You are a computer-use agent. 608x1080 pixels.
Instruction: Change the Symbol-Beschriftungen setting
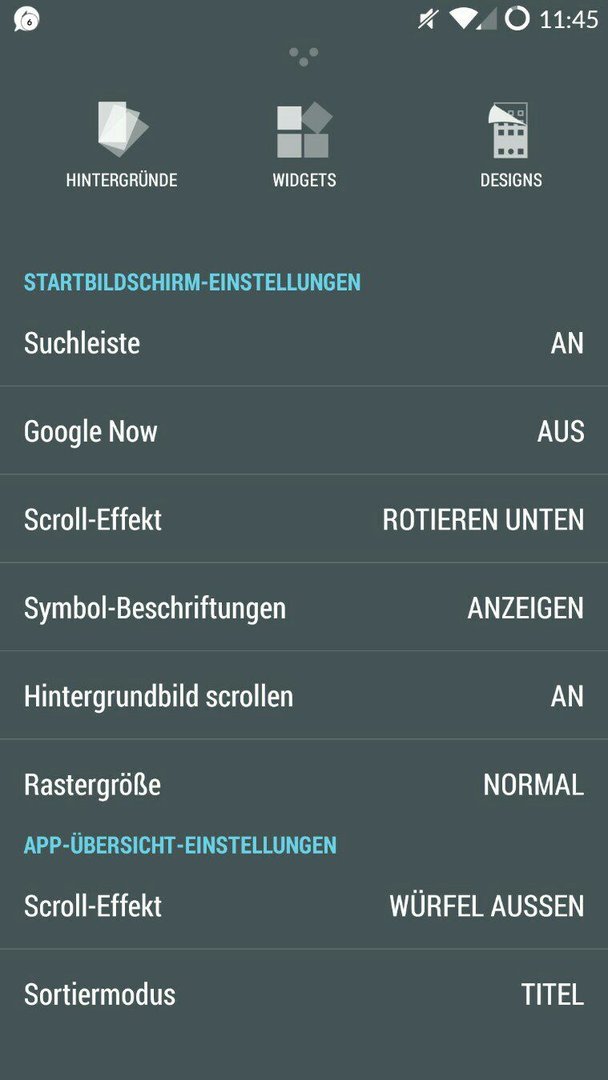click(x=304, y=607)
